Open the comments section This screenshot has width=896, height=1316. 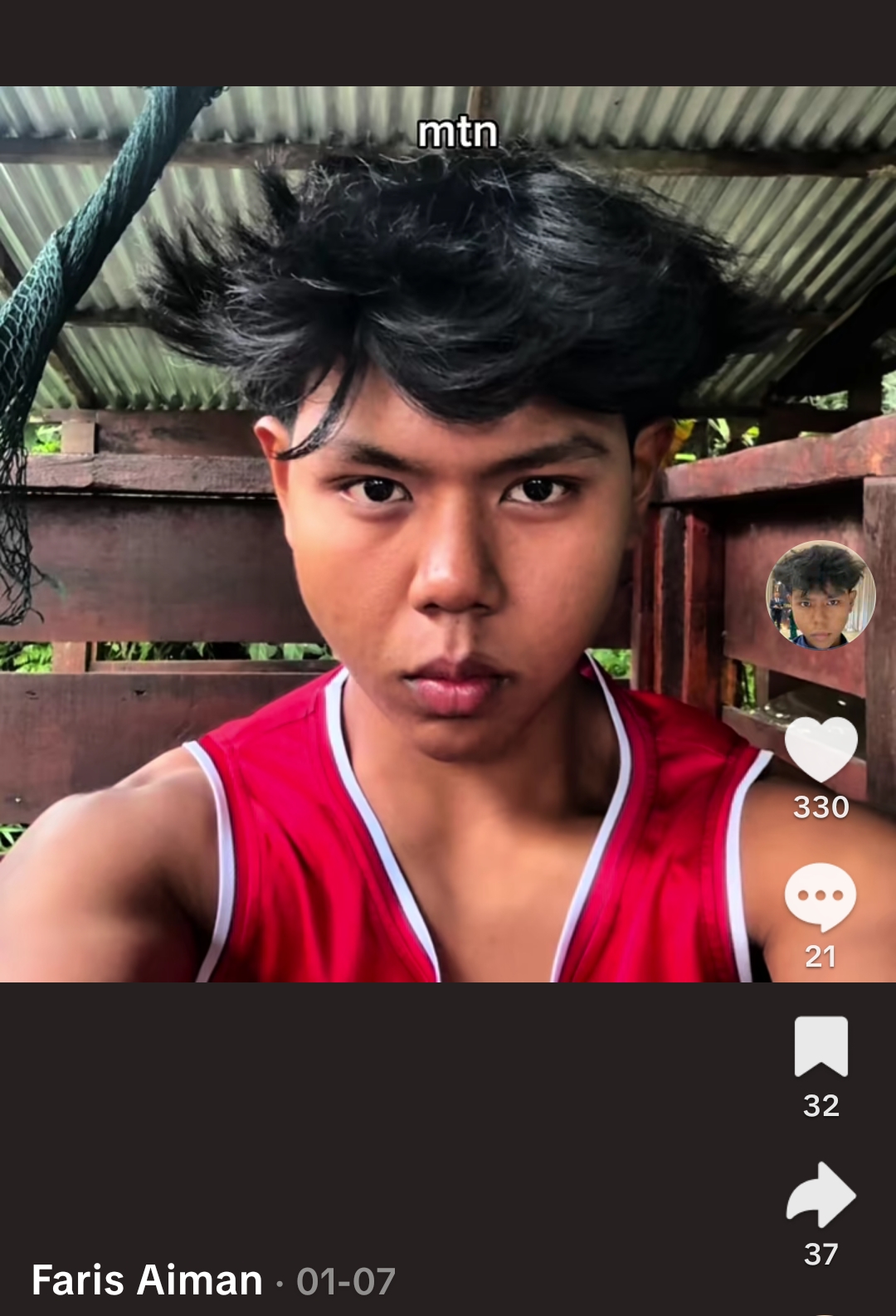point(821,897)
